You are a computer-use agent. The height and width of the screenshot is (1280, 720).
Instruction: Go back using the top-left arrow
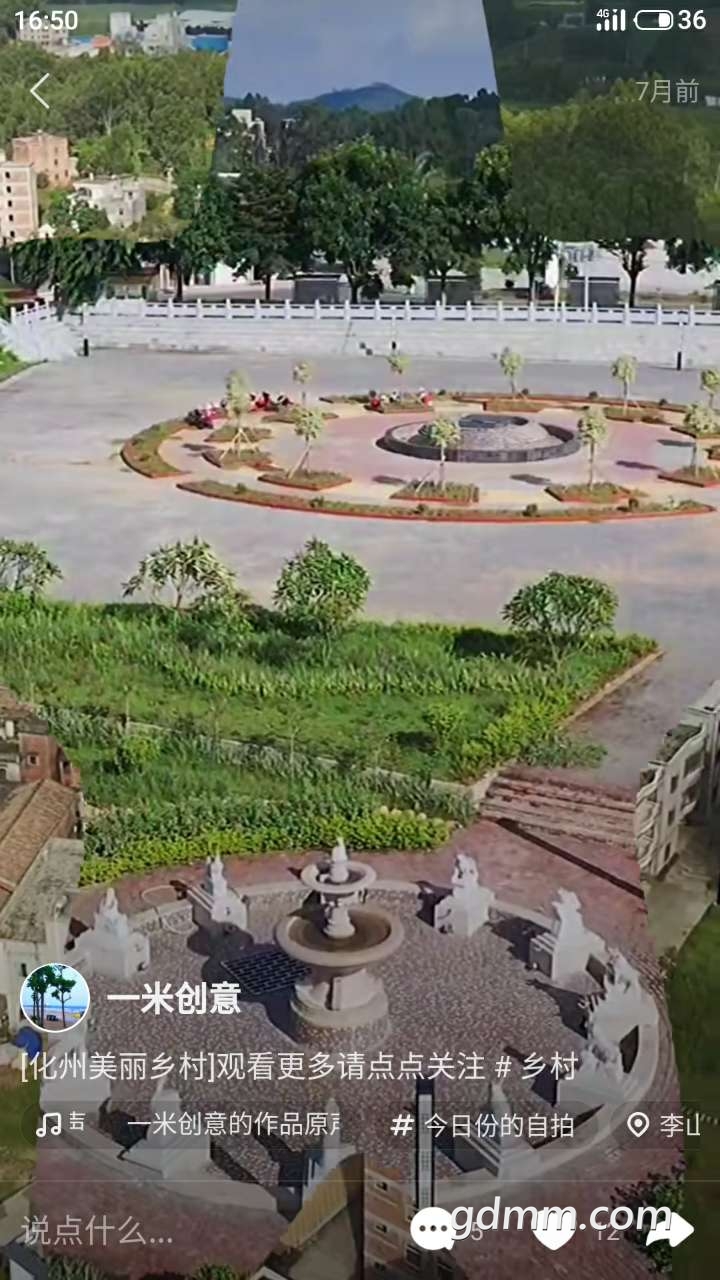pyautogui.click(x=40, y=91)
